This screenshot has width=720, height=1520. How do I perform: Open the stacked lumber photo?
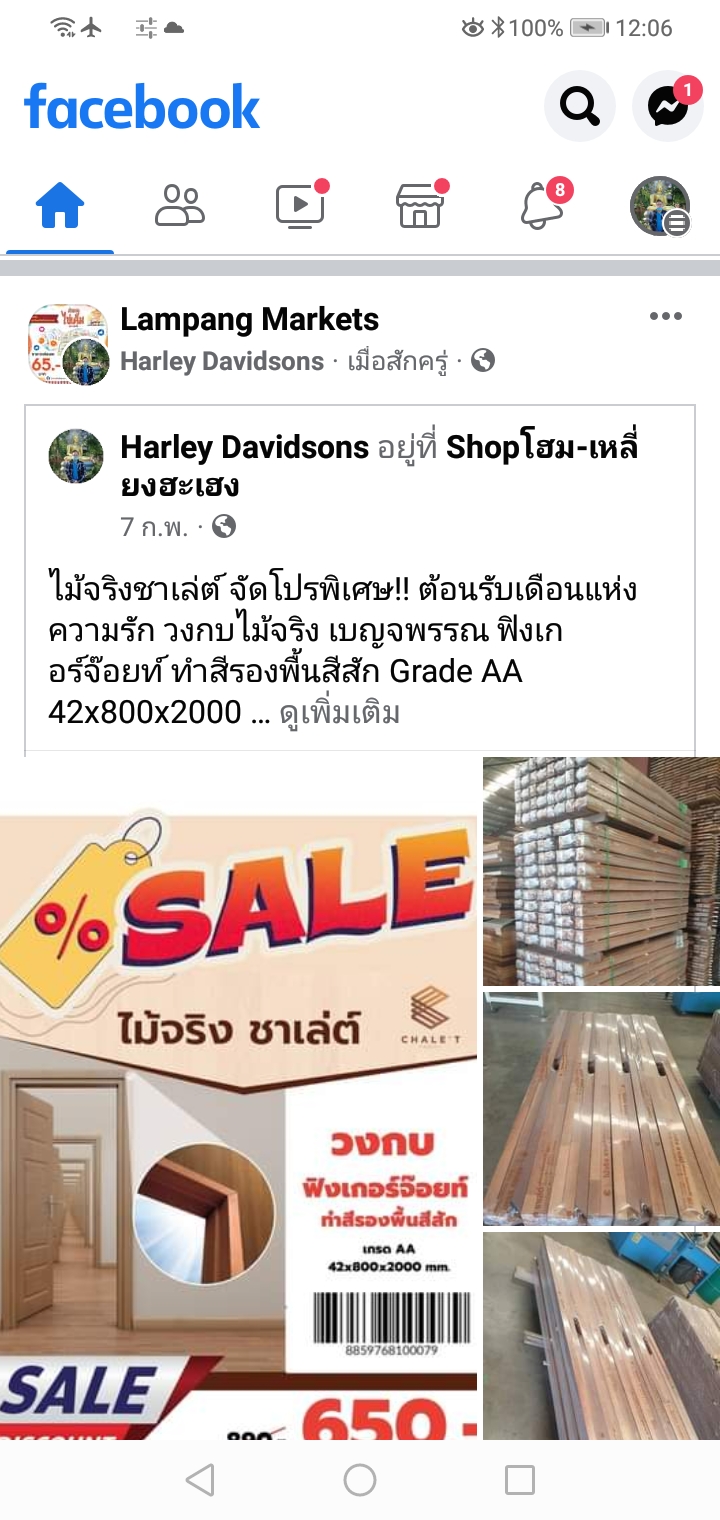[601, 871]
